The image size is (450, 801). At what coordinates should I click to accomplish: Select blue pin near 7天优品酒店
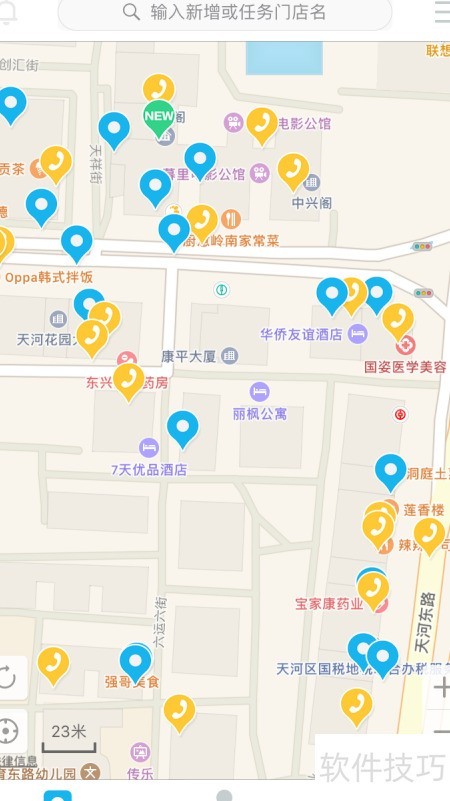(x=182, y=430)
